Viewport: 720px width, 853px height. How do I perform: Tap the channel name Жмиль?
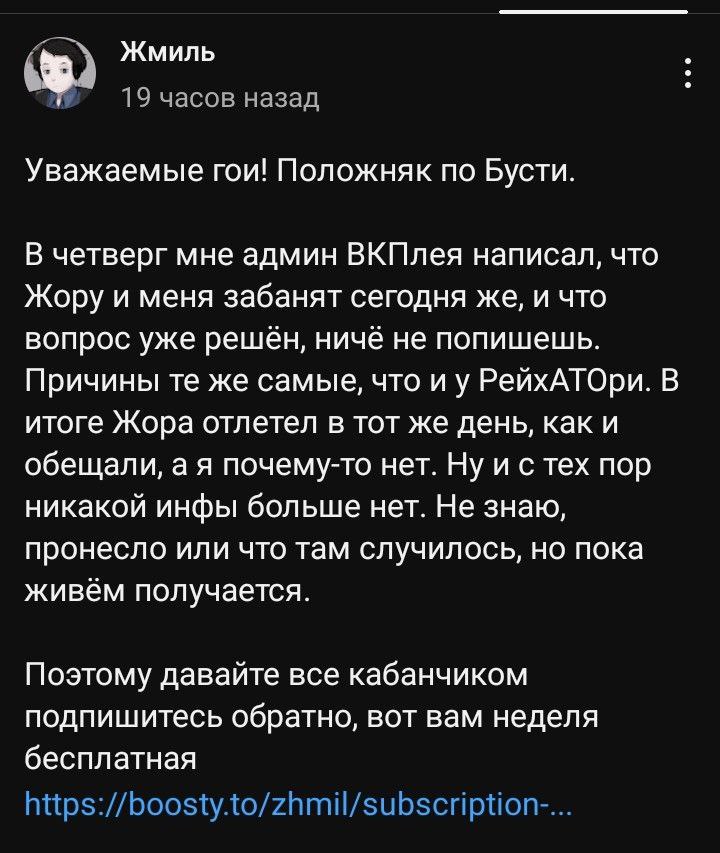pos(167,52)
